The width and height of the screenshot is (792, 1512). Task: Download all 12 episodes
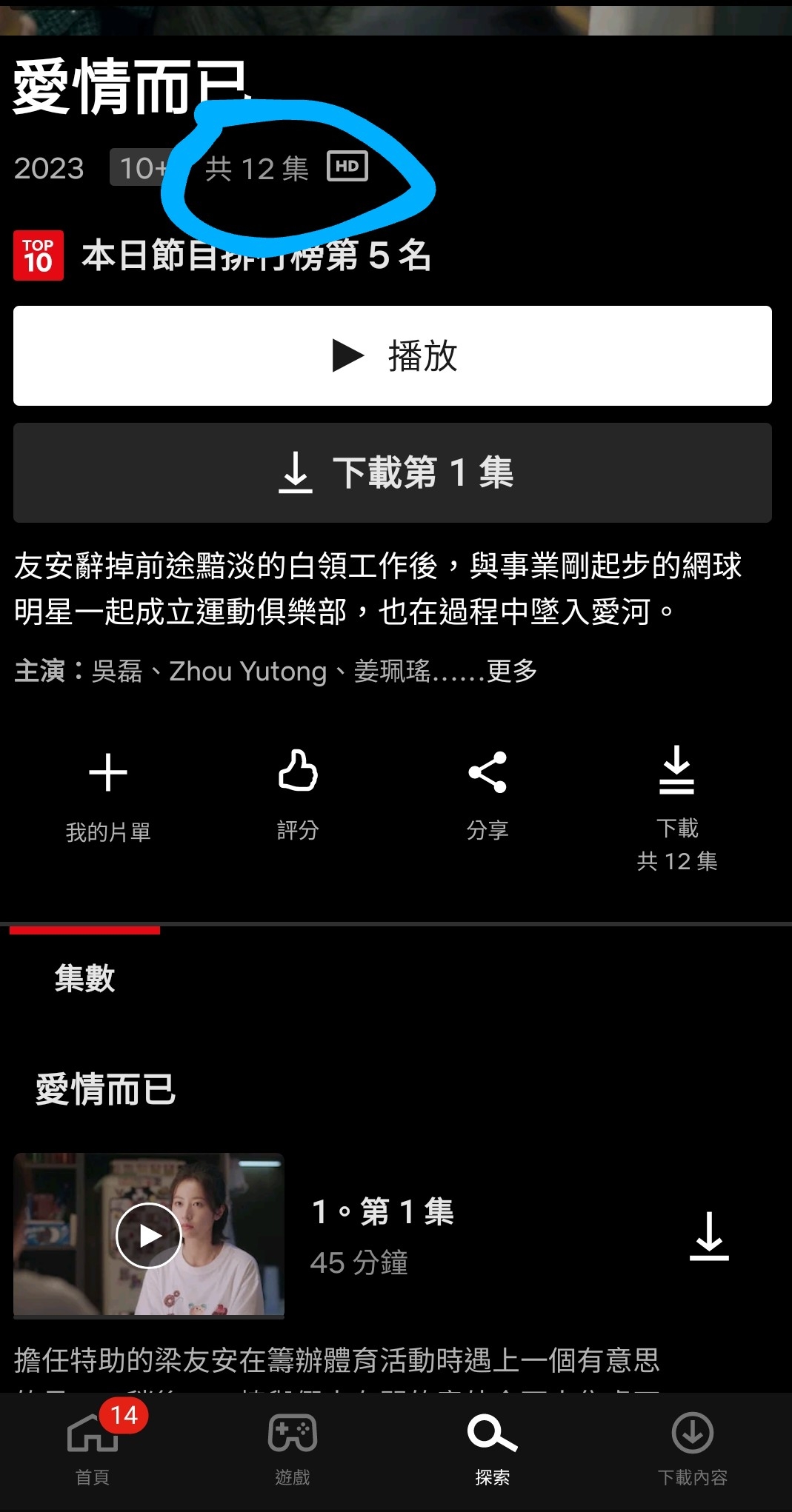[x=676, y=807]
